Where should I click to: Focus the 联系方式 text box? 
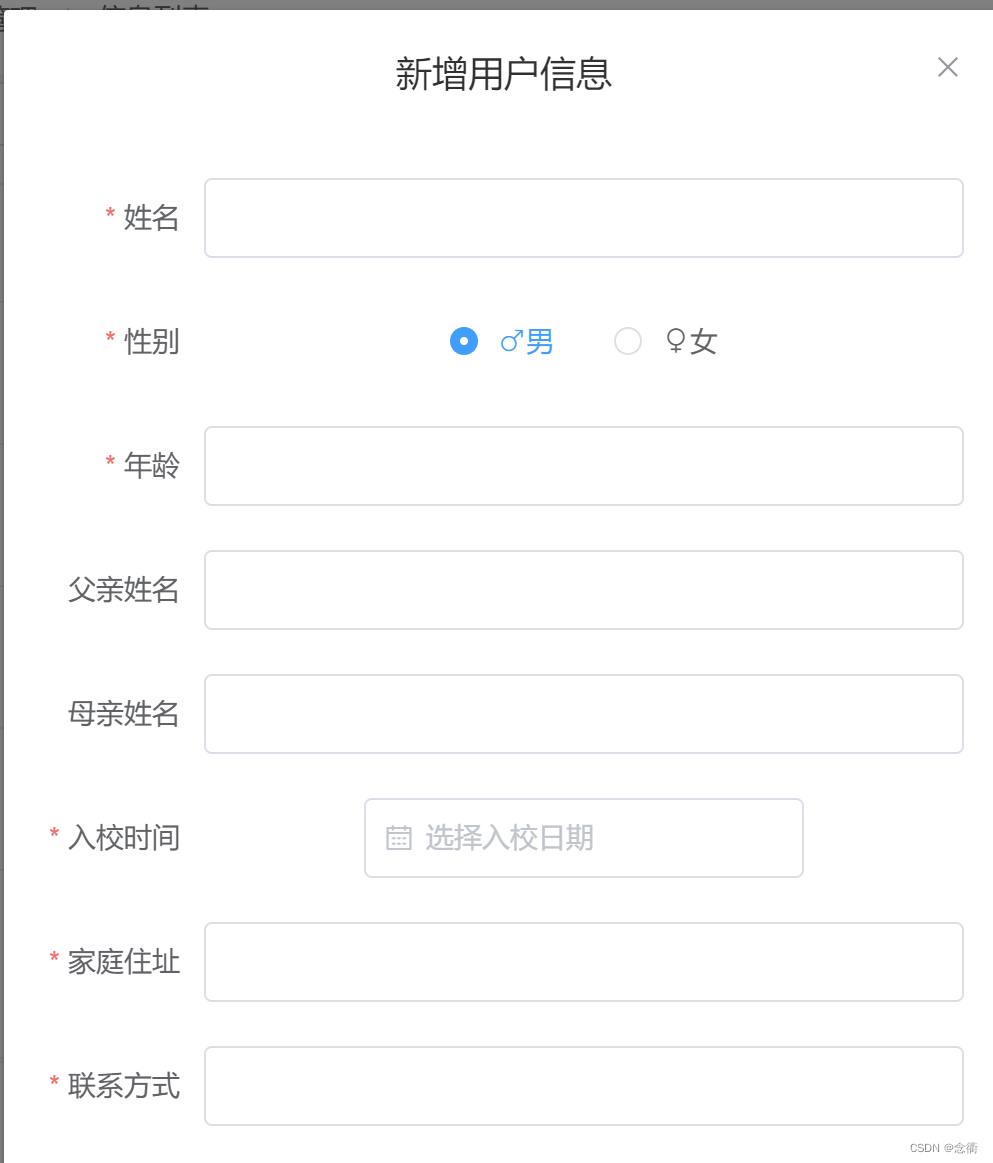pyautogui.click(x=583, y=1086)
